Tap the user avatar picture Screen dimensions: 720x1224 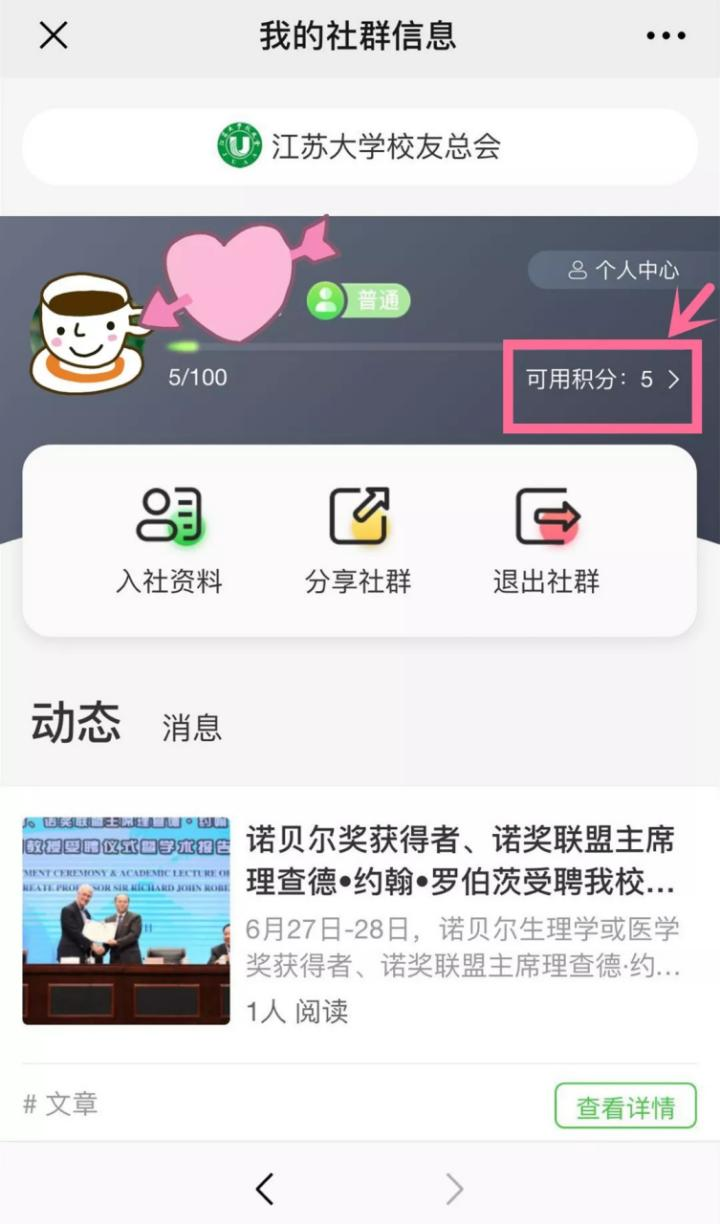85,335
